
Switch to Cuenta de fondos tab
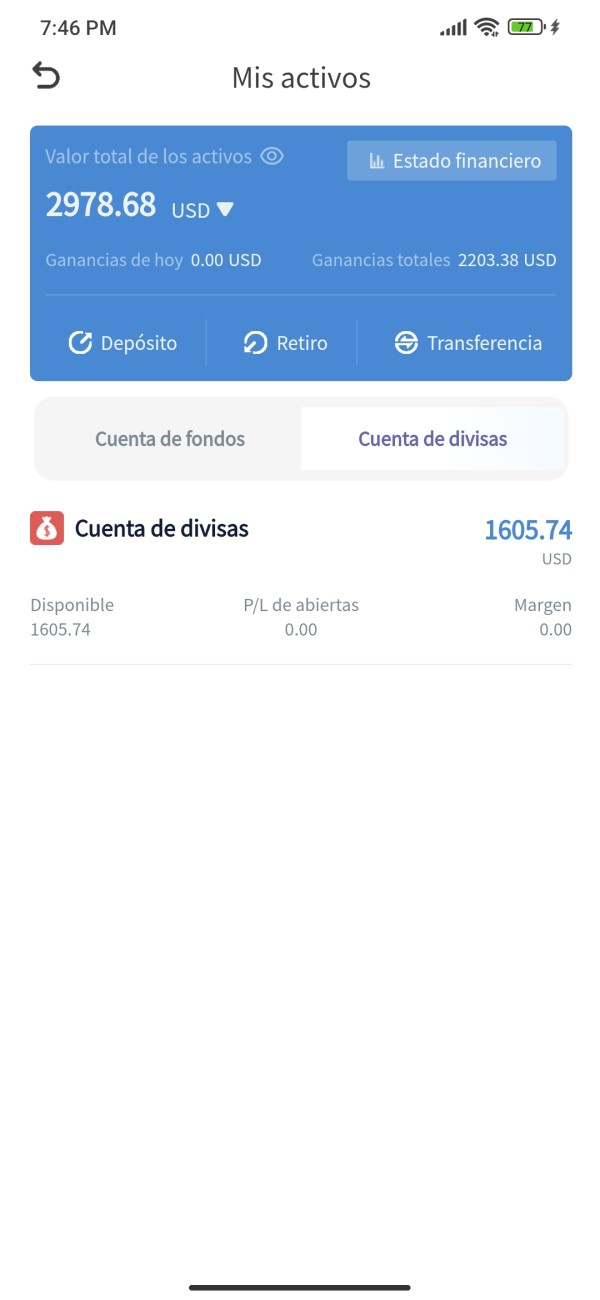170,439
